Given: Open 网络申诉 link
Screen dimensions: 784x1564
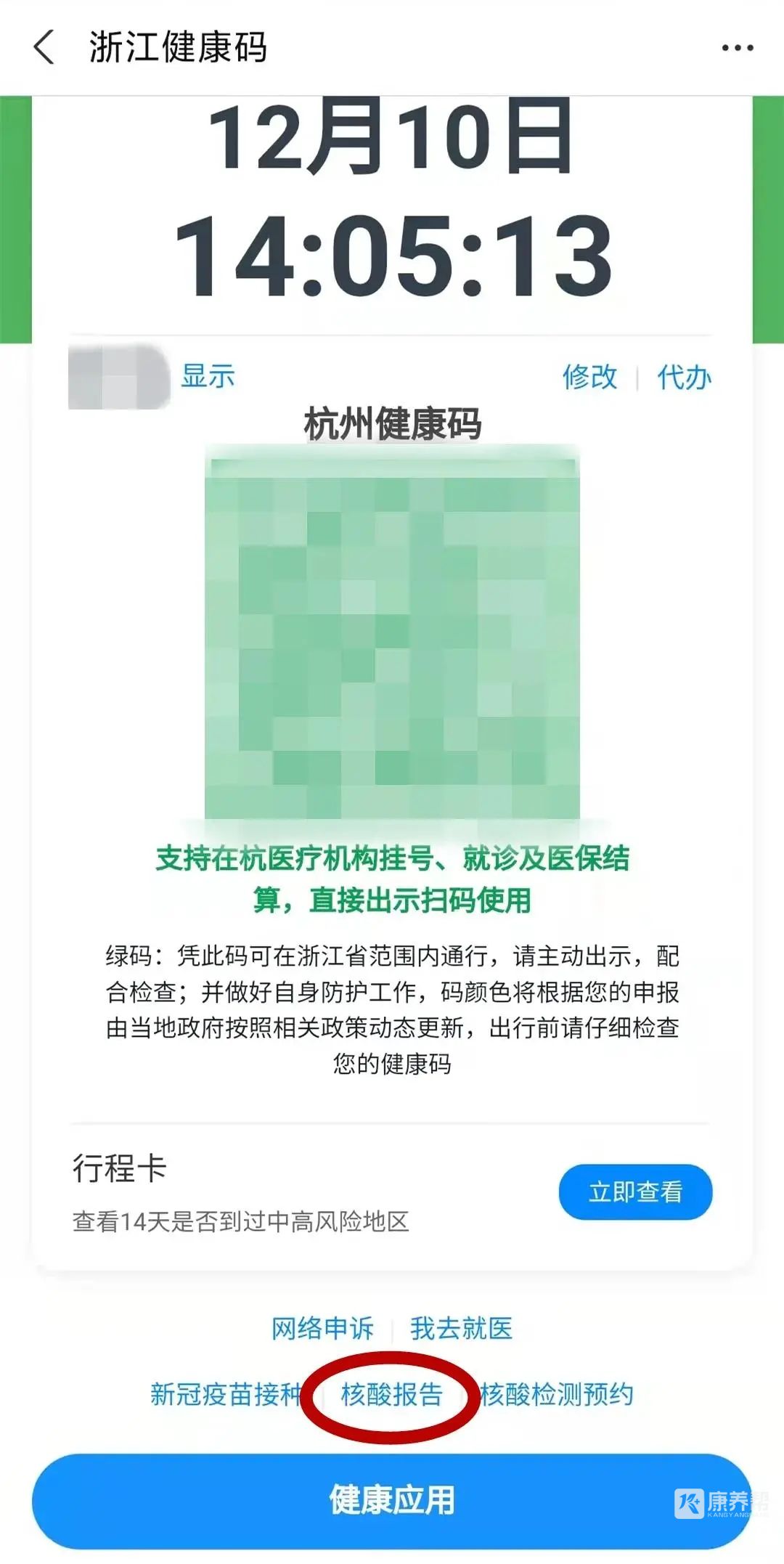Looking at the screenshot, I should [322, 1328].
